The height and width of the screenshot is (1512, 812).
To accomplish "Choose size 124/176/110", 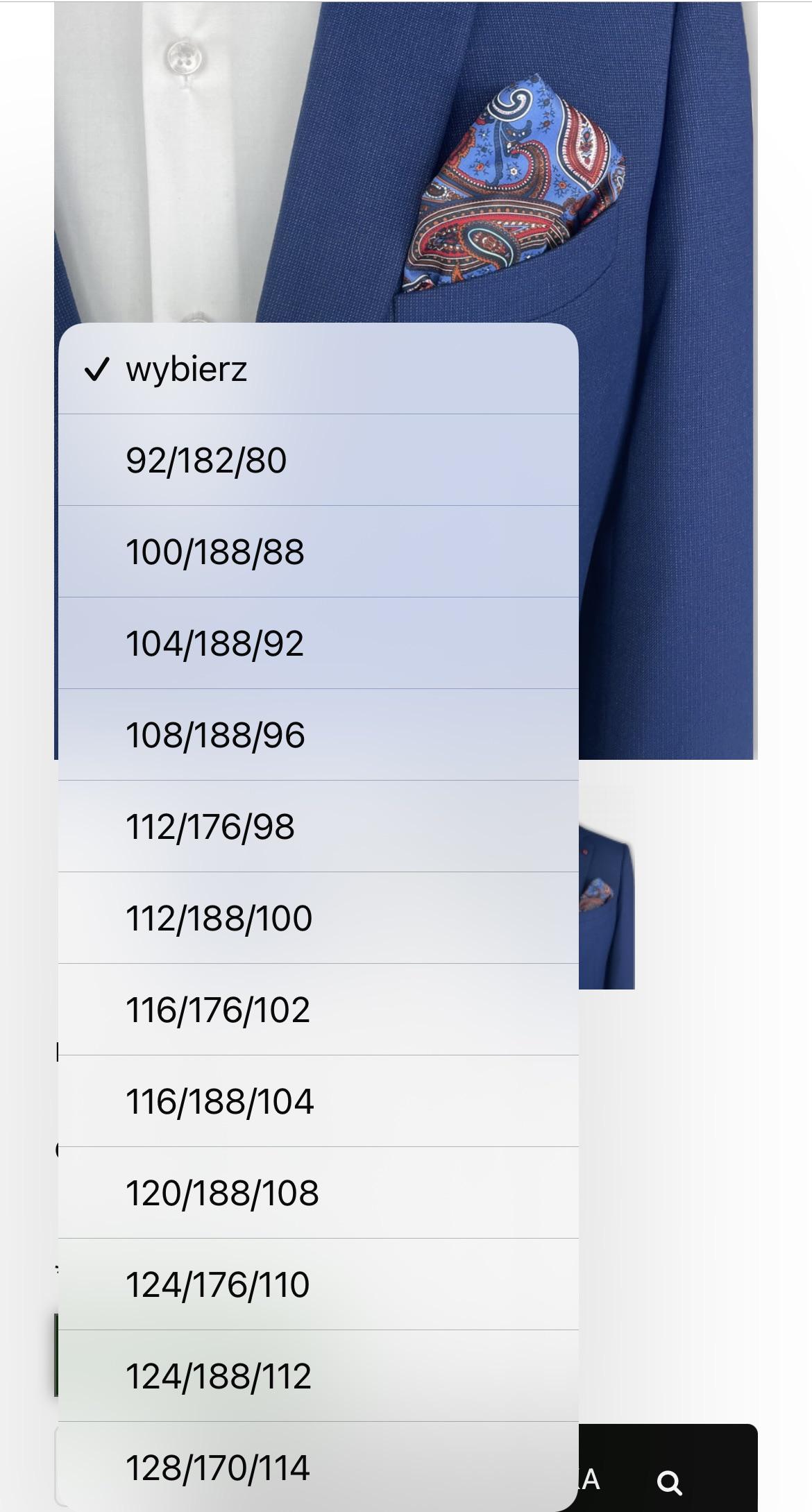I will click(x=318, y=1285).
